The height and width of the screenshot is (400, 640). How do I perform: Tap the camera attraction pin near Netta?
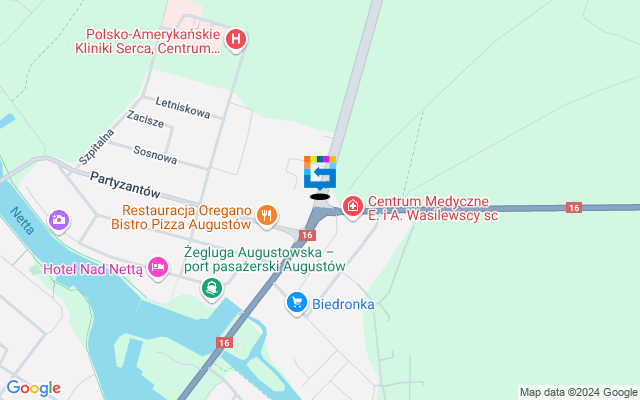point(59,219)
